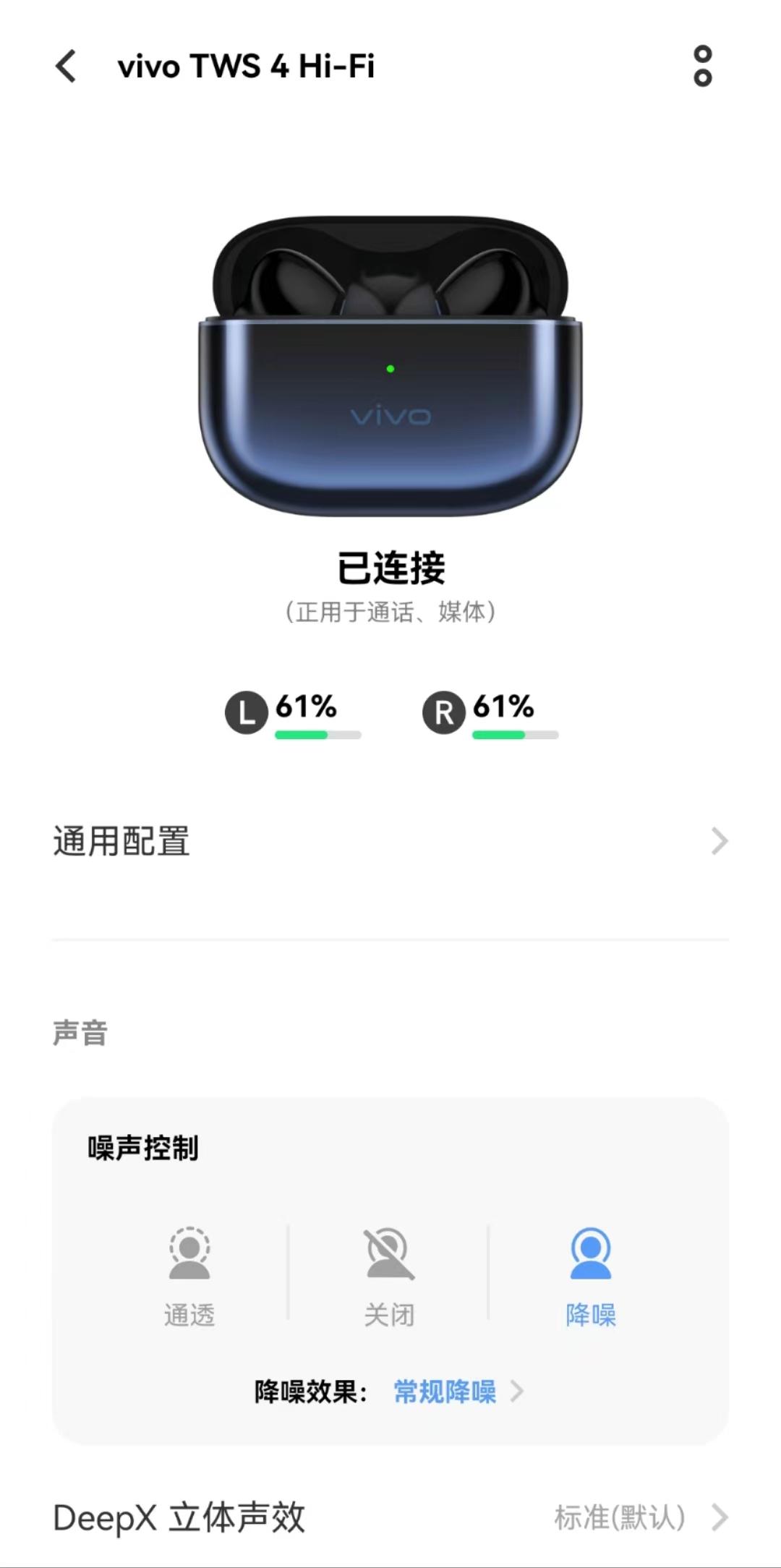Tap the earbuds case product image
The image size is (781, 1568).
coord(390,362)
